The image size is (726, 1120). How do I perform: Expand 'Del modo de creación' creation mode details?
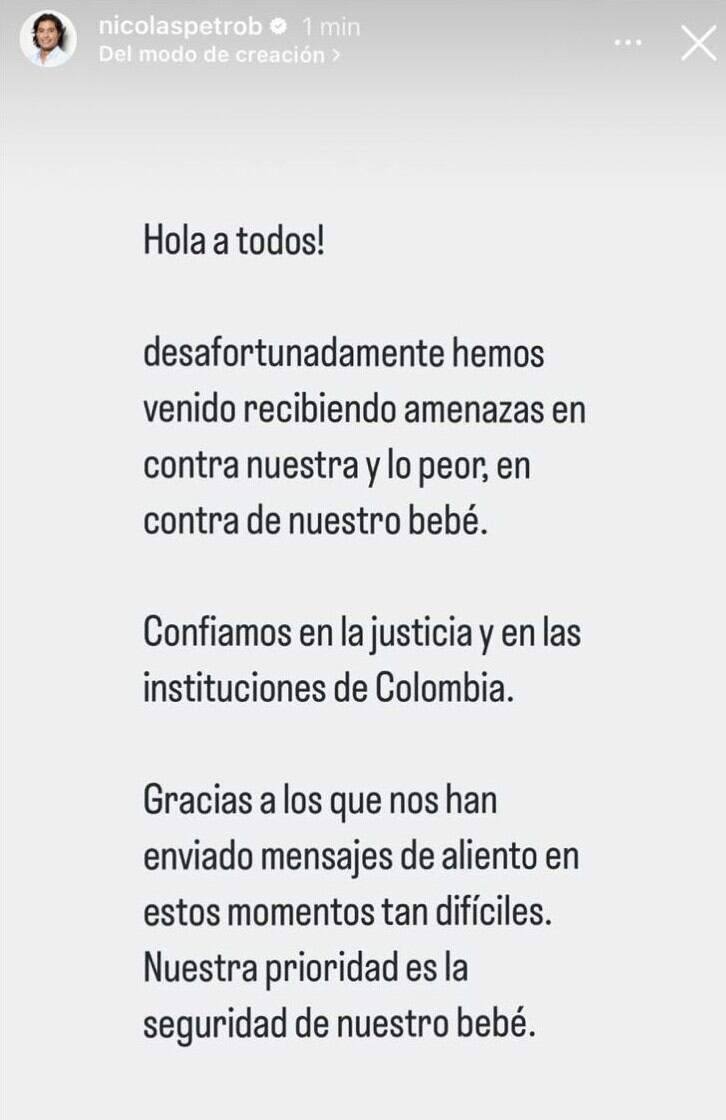(x=215, y=57)
